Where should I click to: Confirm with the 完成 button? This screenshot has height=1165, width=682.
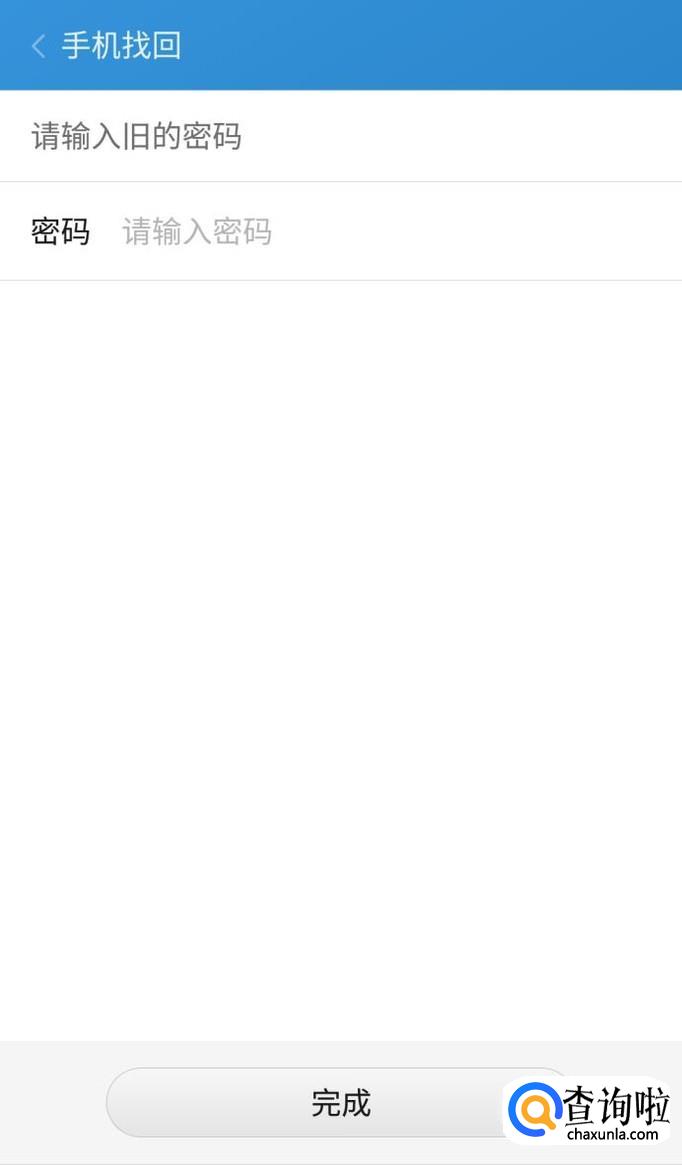pos(340,1103)
